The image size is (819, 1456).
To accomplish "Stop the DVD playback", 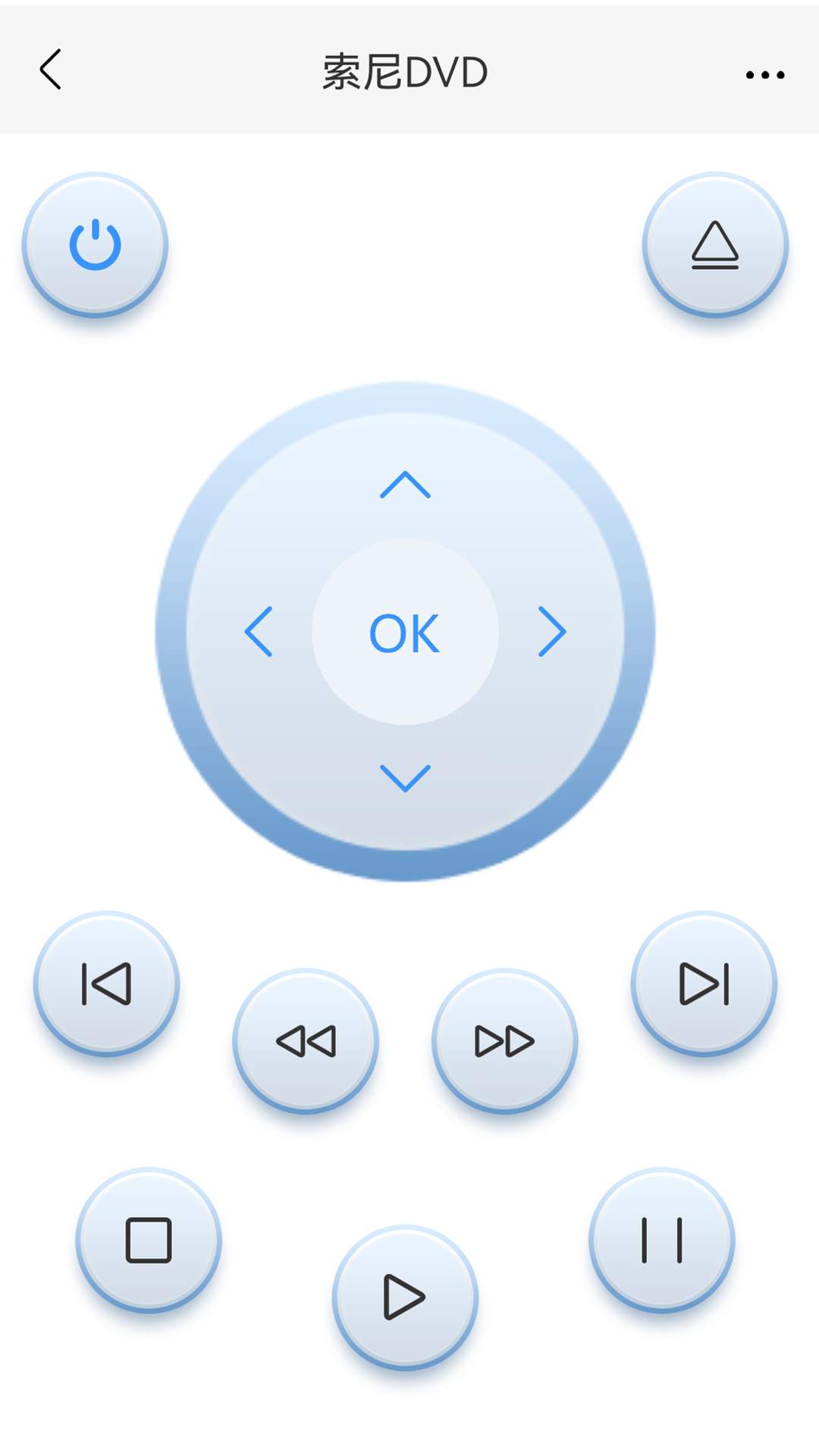I will (x=149, y=1241).
